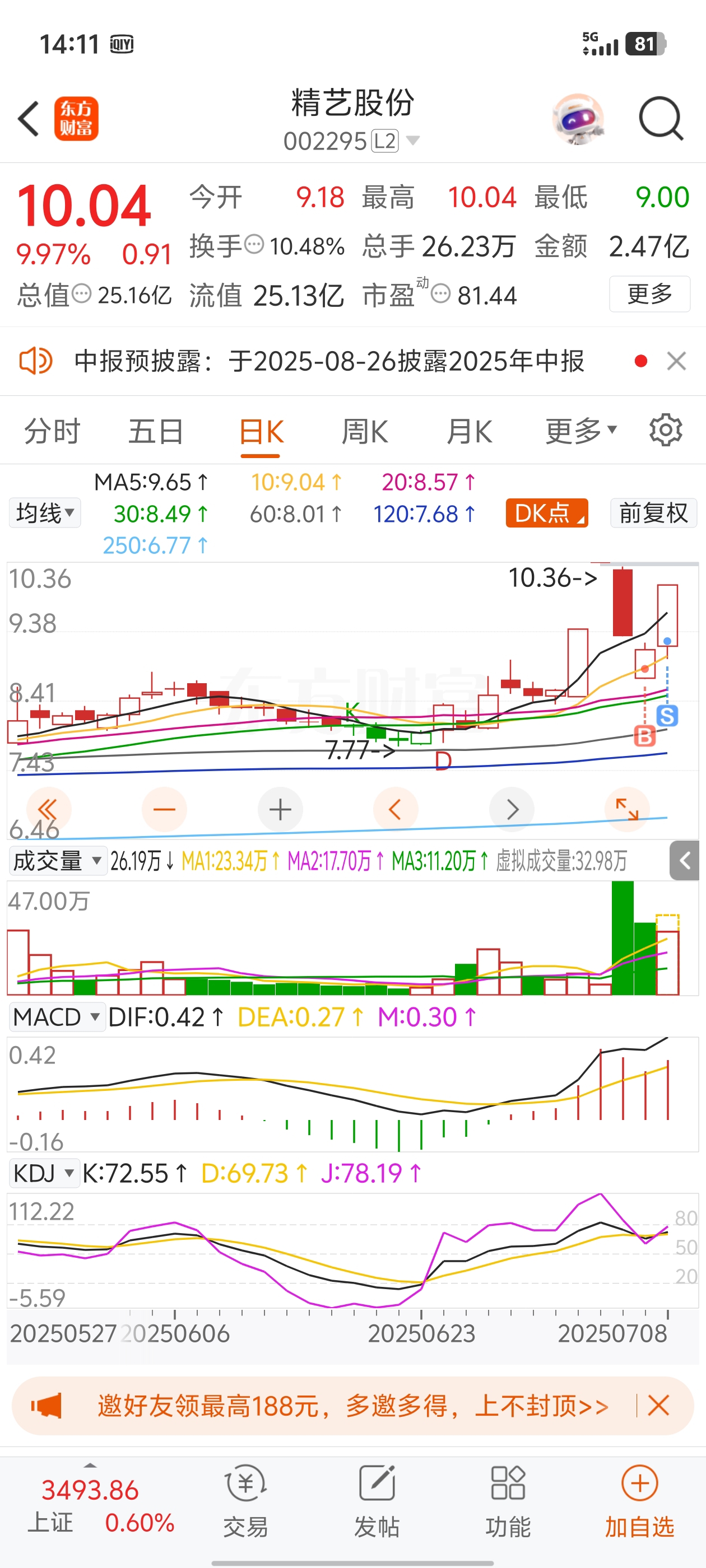Zoom out chart with minus button

click(164, 810)
